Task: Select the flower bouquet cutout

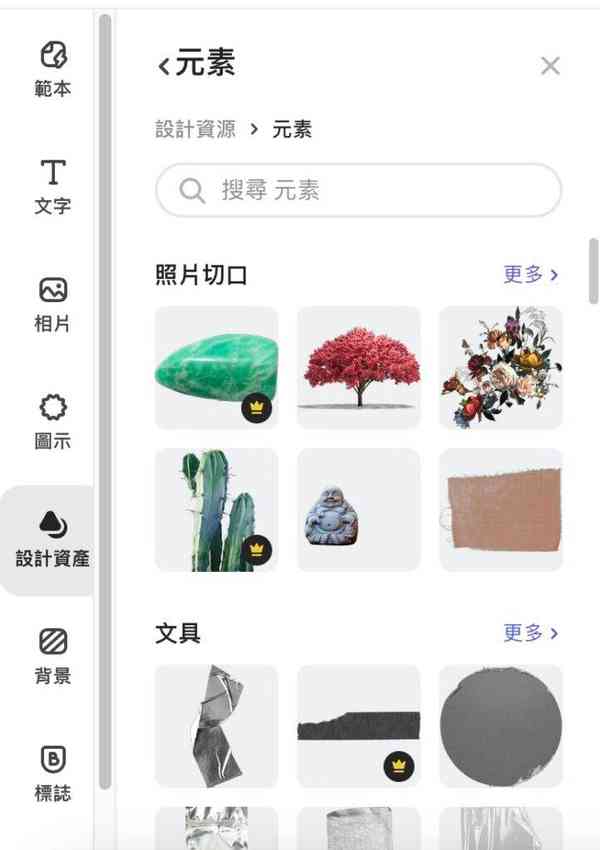Action: pos(500,367)
